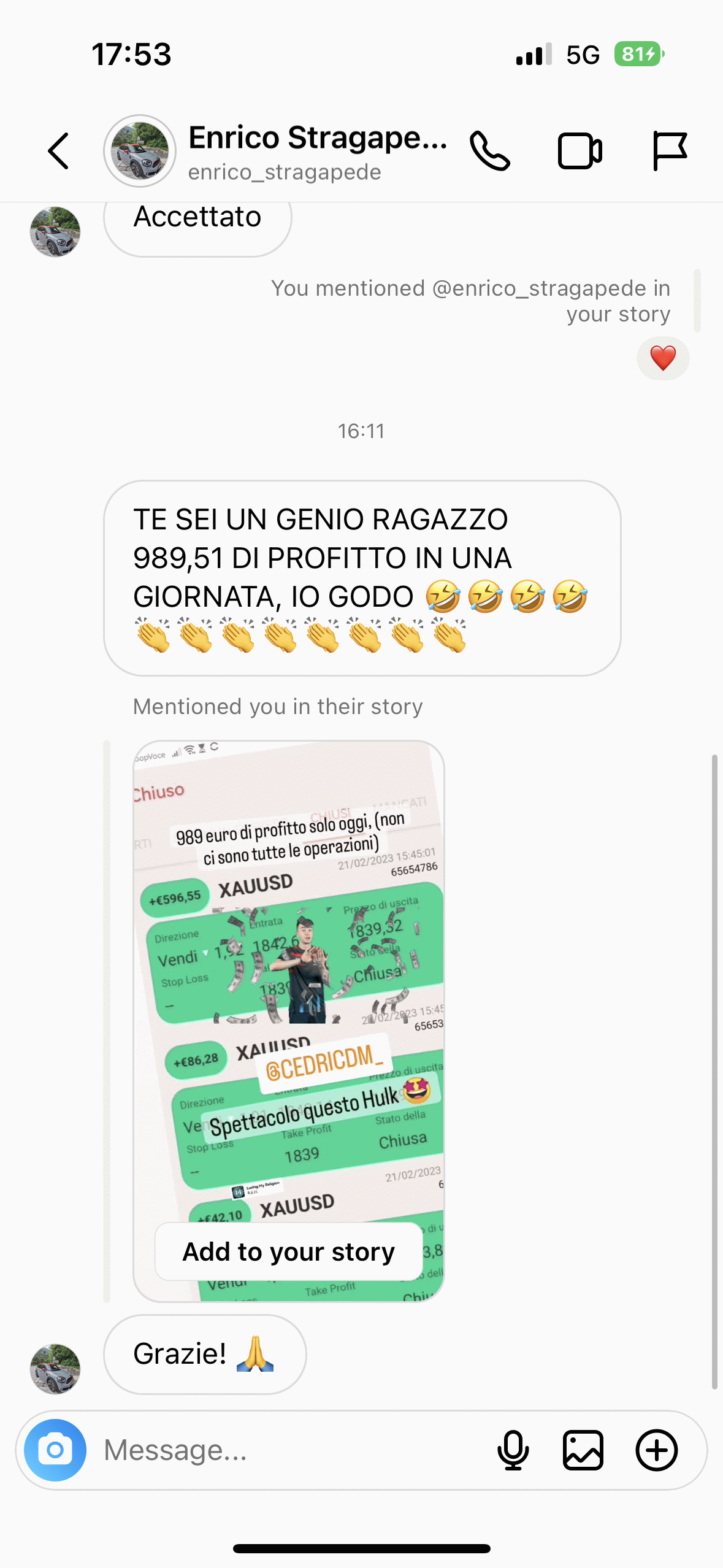Tap the heart reaction on your story mention
This screenshot has width=723, height=1568.
(x=662, y=358)
